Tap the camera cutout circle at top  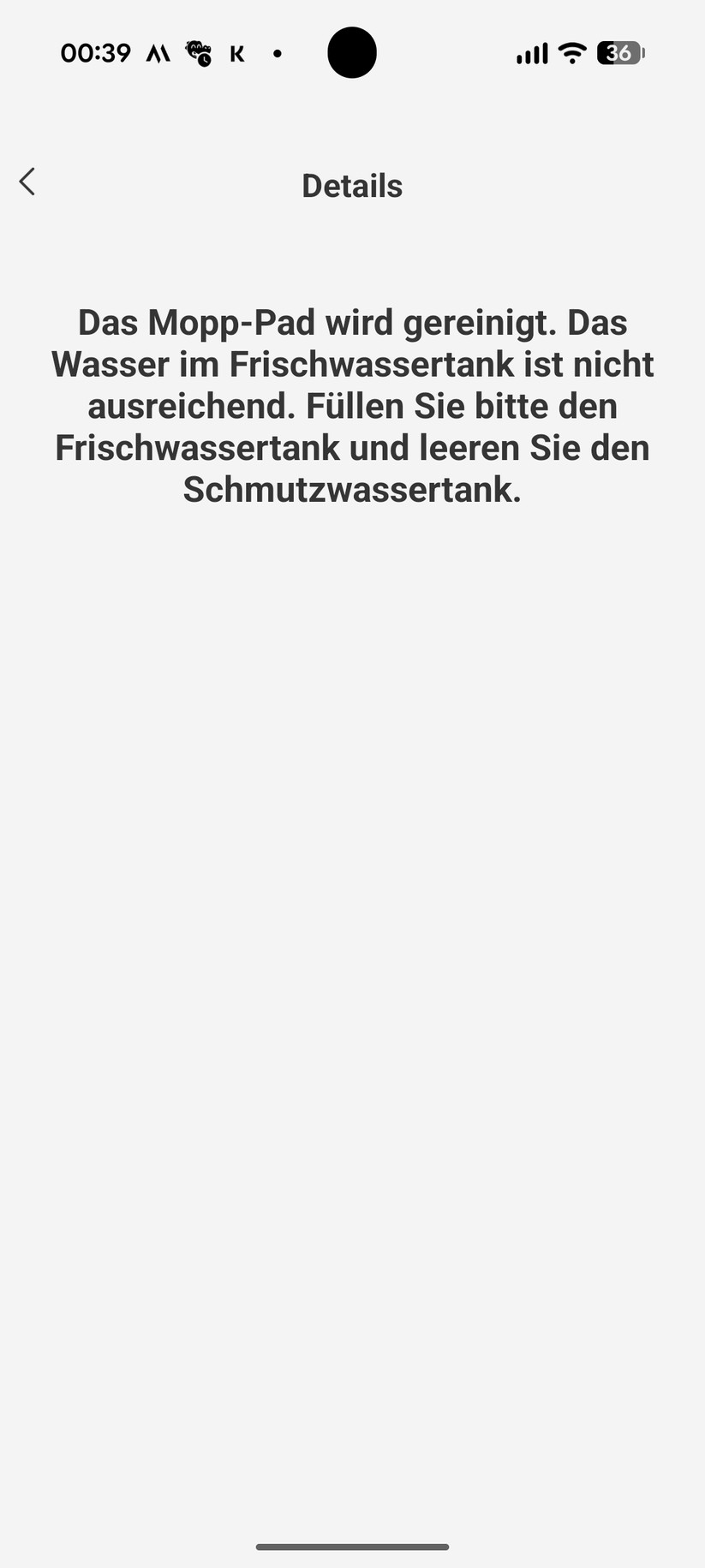click(x=351, y=52)
